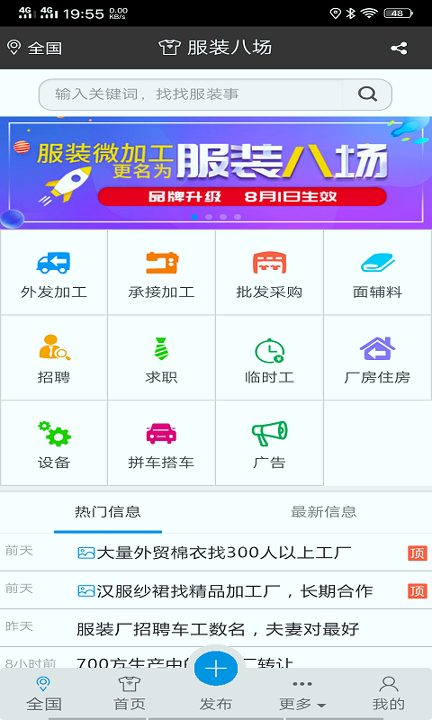This screenshot has height=720, width=432.
Task: Go to 批发采购 section
Action: click(269, 272)
